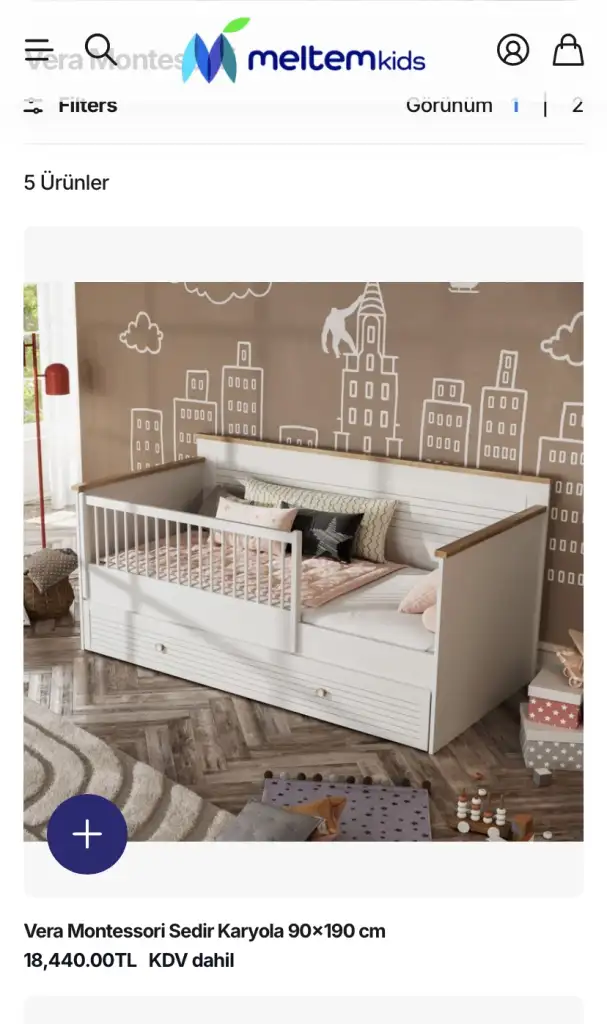Open the shopping bag
The height and width of the screenshot is (1024, 607).
tap(568, 49)
